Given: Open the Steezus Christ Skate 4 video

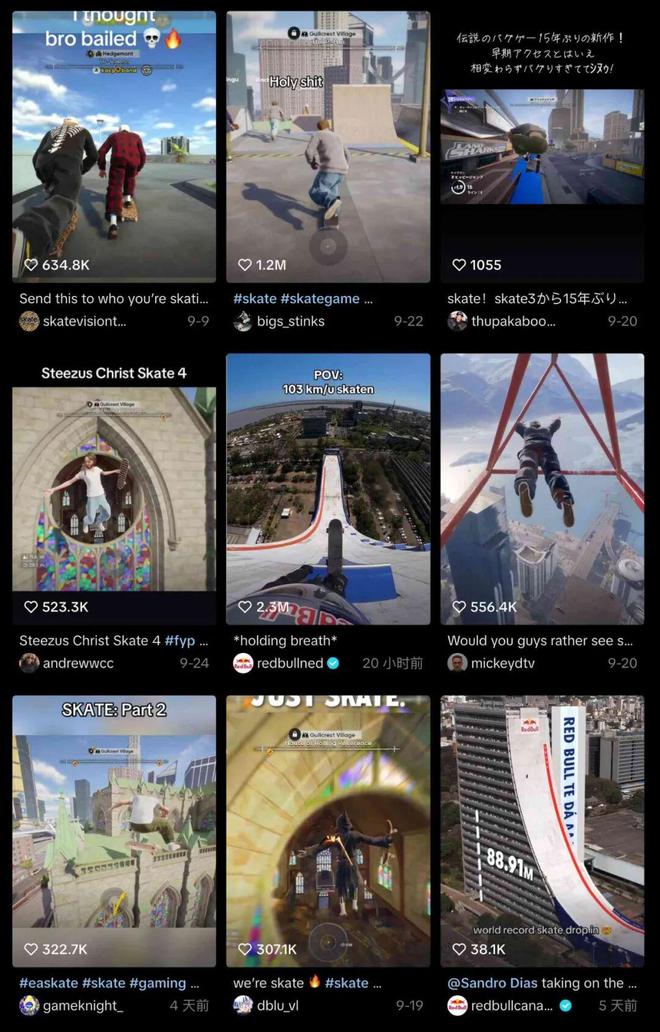Looking at the screenshot, I should point(114,490).
